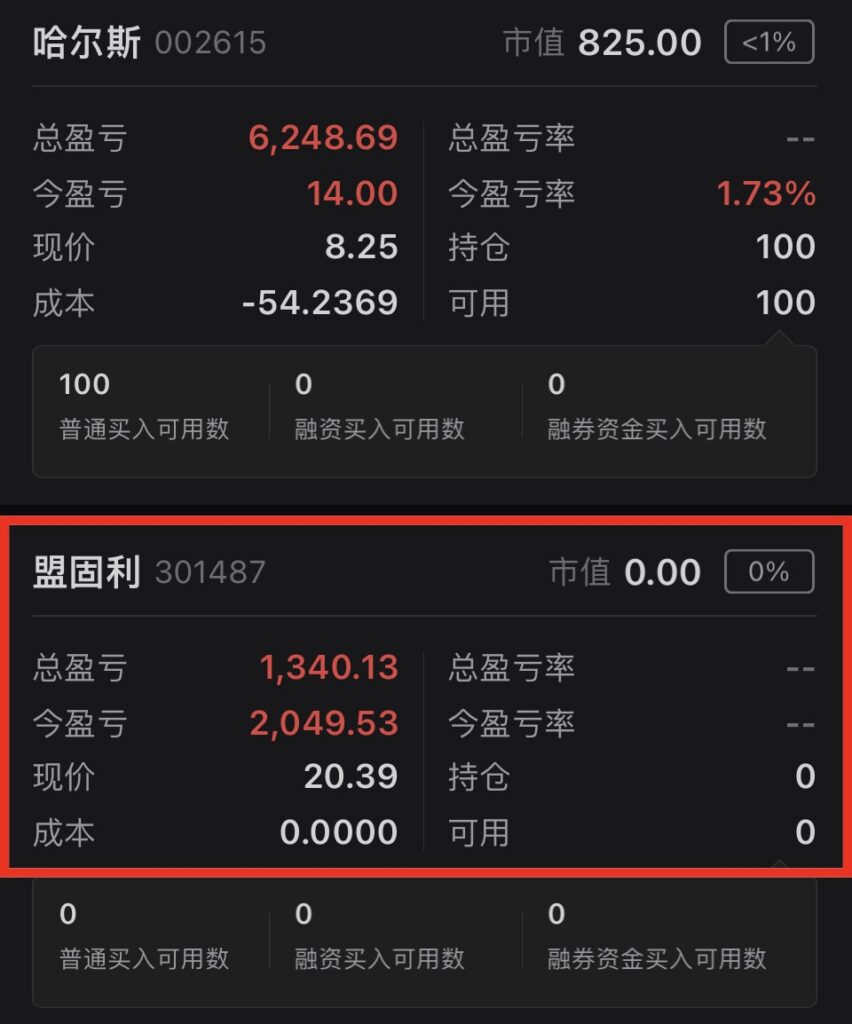Screen dimensions: 852x1024
Task: Tap the 0% badge on 盟固利
Action: point(769,572)
